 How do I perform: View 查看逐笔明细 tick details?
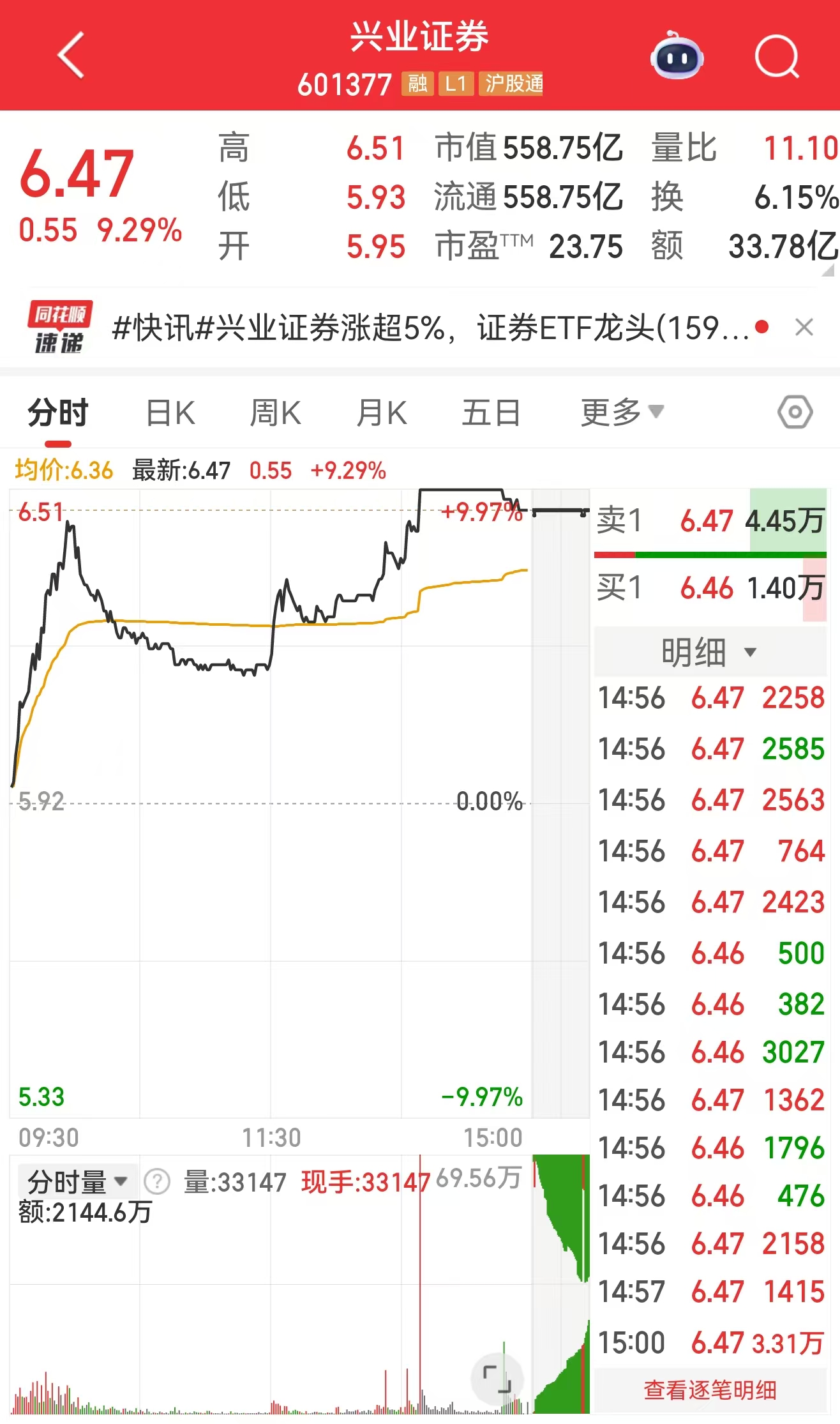pyautogui.click(x=710, y=1390)
